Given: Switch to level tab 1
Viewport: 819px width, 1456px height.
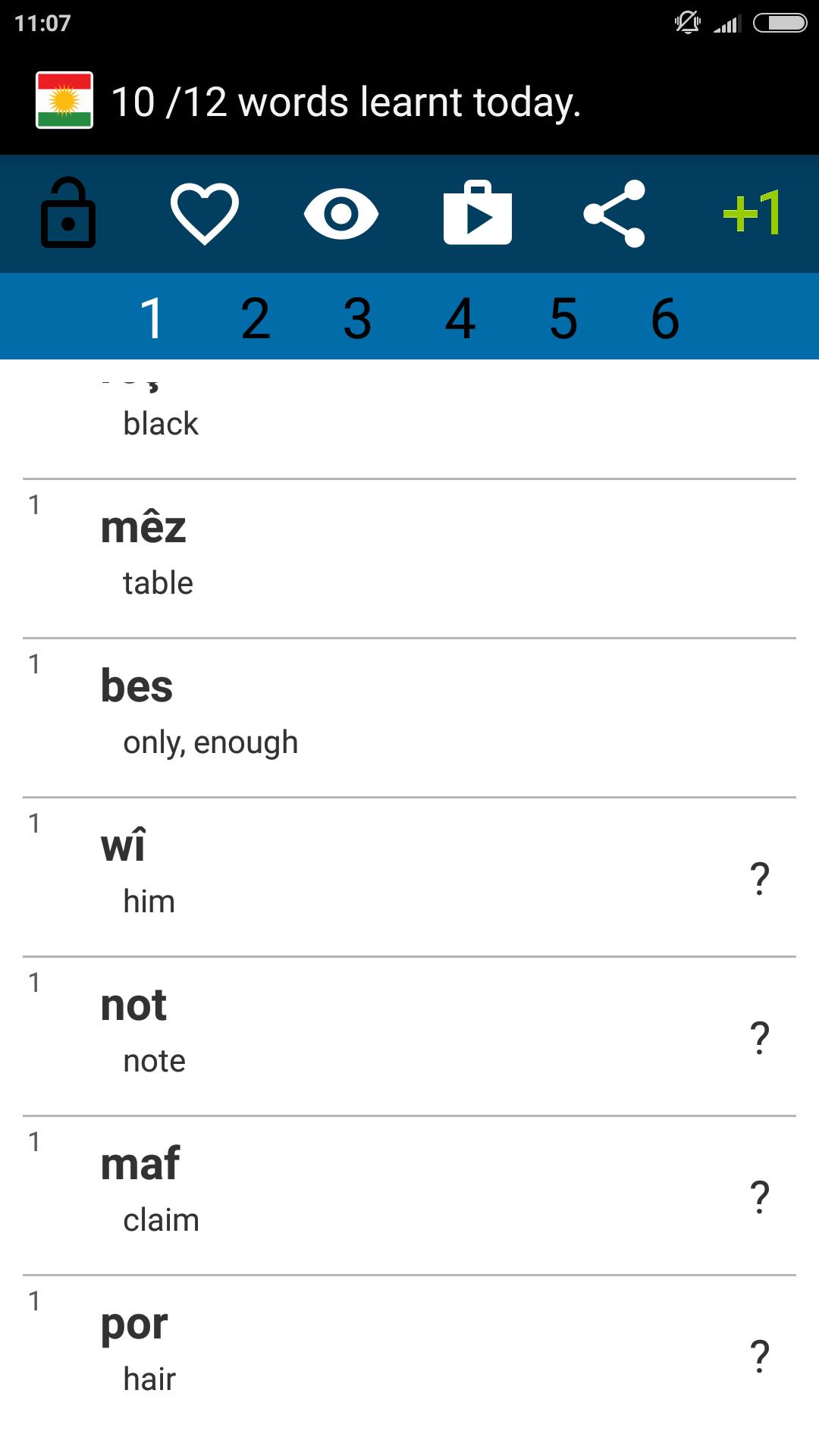Looking at the screenshot, I should coord(152,318).
